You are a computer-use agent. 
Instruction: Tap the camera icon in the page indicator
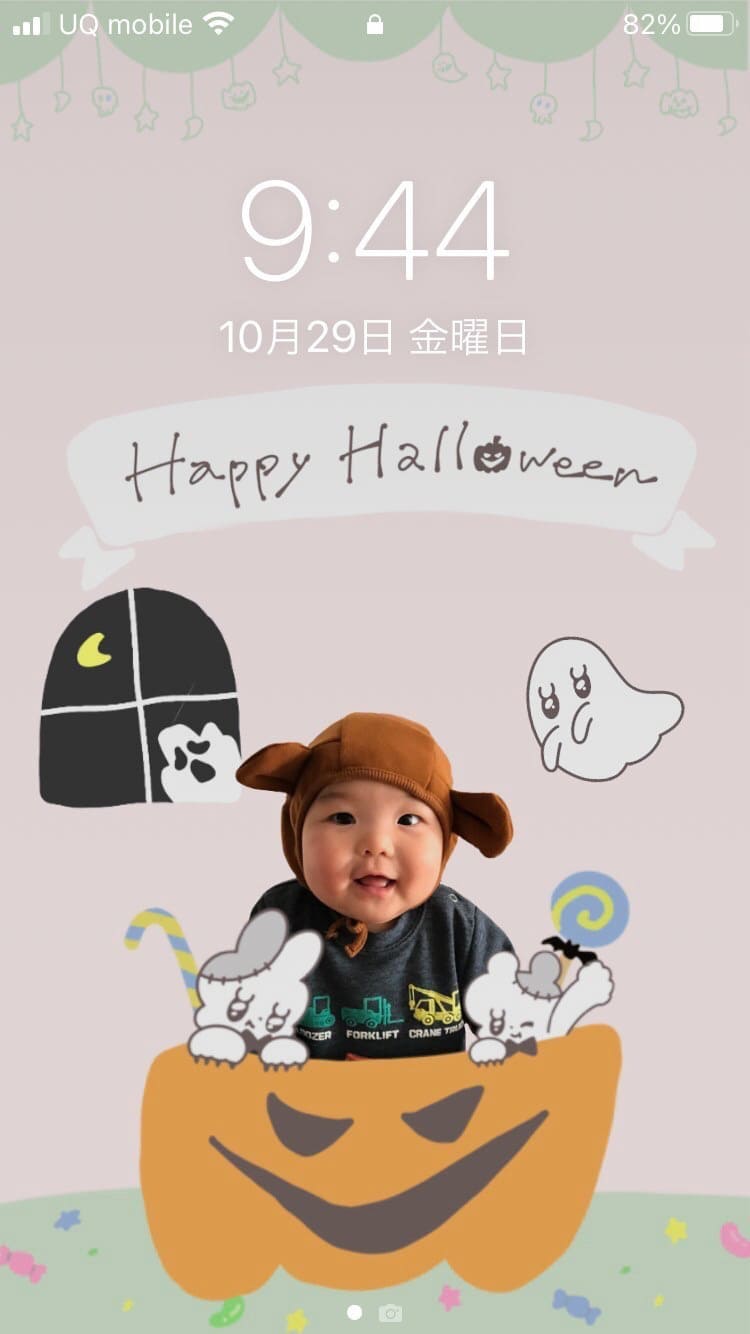click(391, 1313)
